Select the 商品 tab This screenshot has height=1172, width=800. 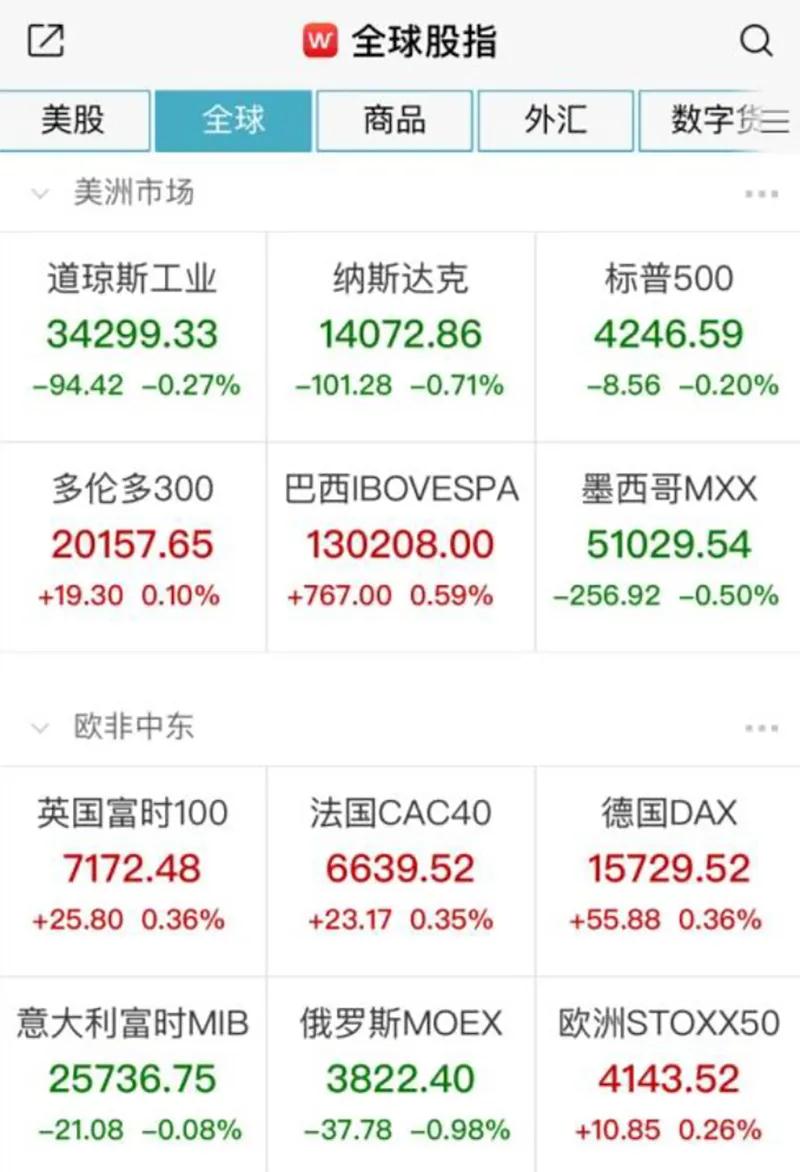click(395, 121)
